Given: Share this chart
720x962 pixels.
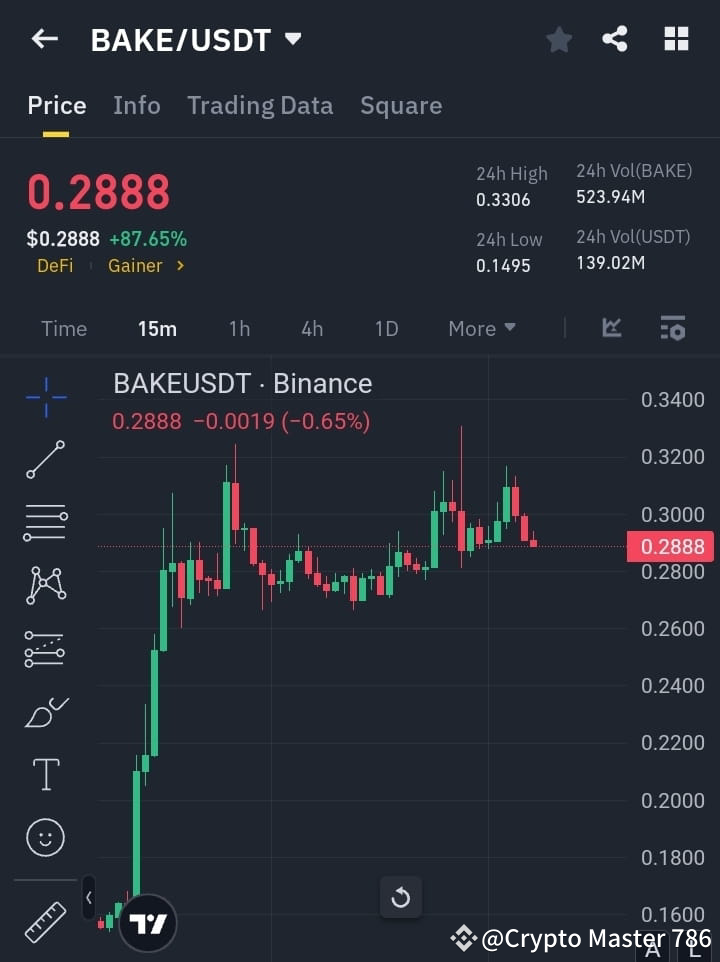Looking at the screenshot, I should tap(615, 39).
